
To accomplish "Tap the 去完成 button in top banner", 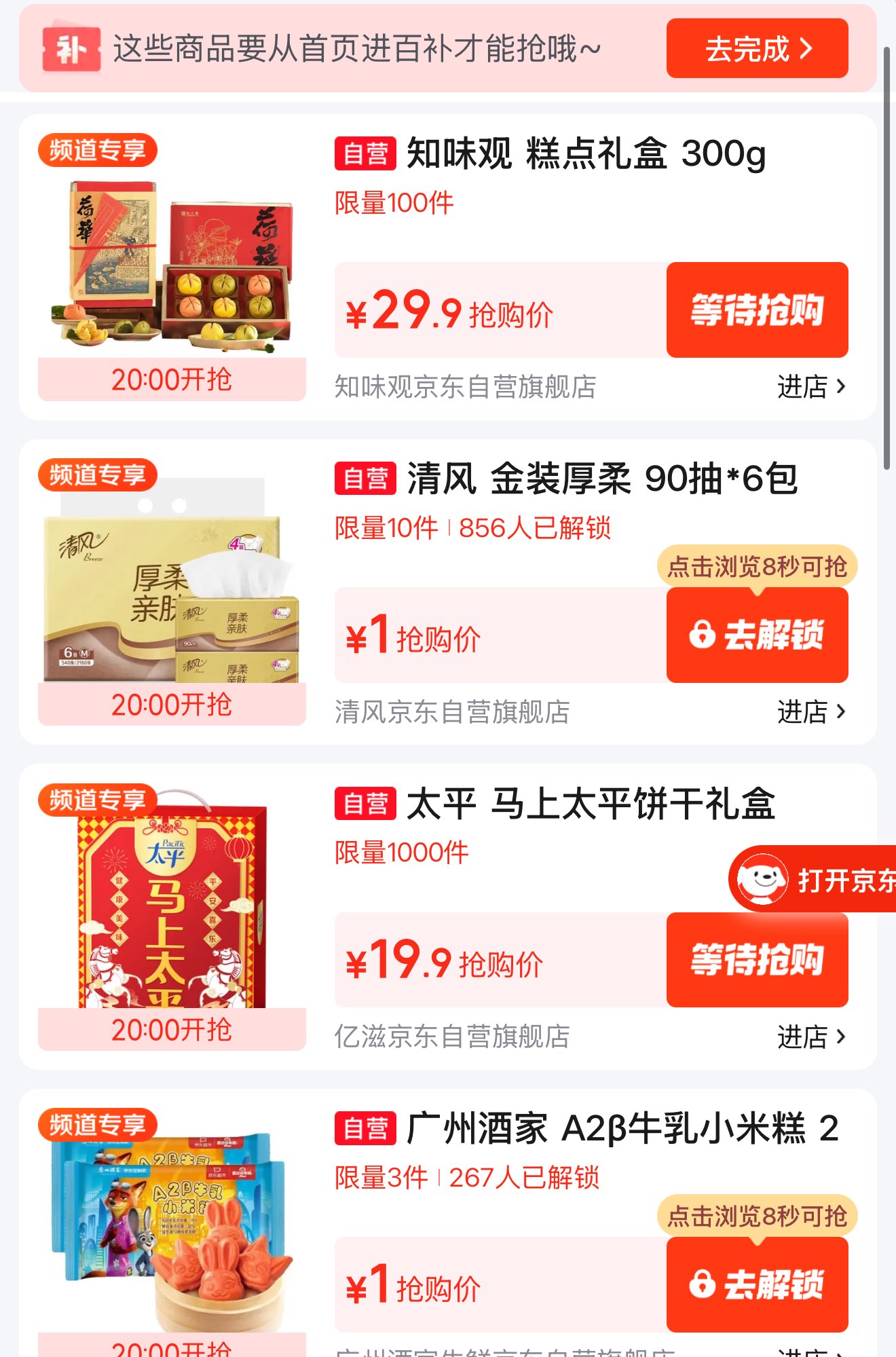I will pyautogui.click(x=757, y=49).
